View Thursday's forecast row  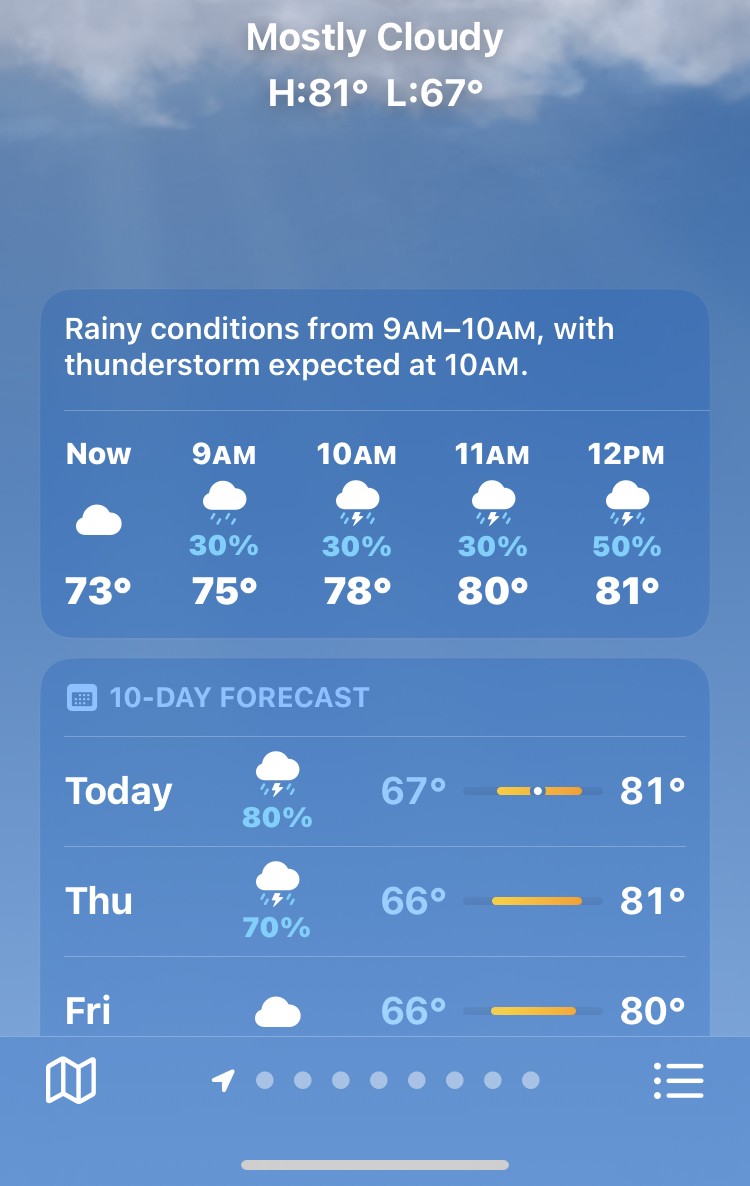point(375,902)
